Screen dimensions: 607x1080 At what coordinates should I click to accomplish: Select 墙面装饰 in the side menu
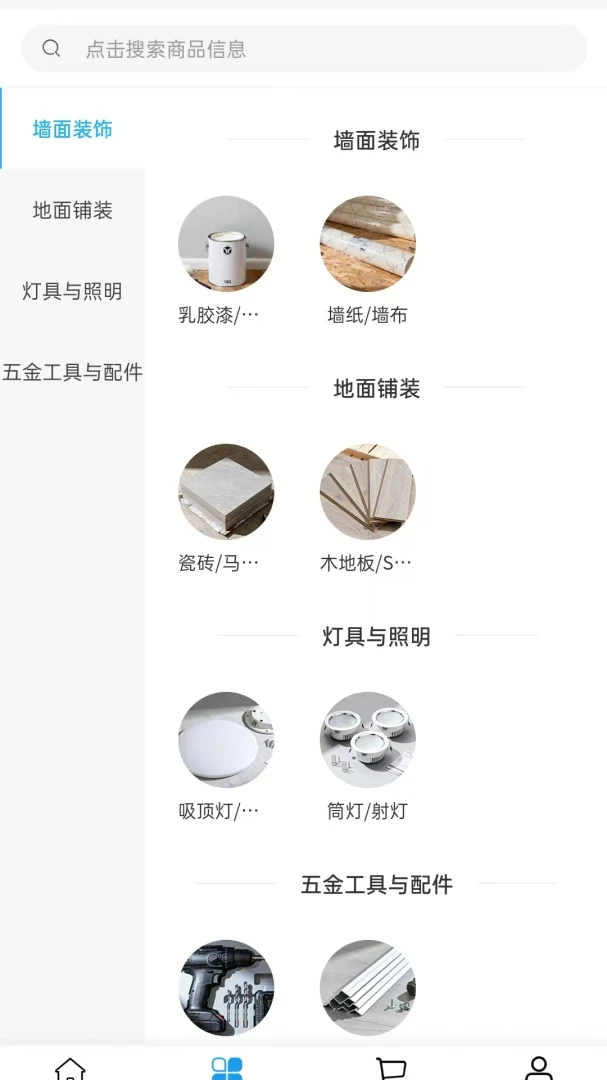[x=72, y=129]
